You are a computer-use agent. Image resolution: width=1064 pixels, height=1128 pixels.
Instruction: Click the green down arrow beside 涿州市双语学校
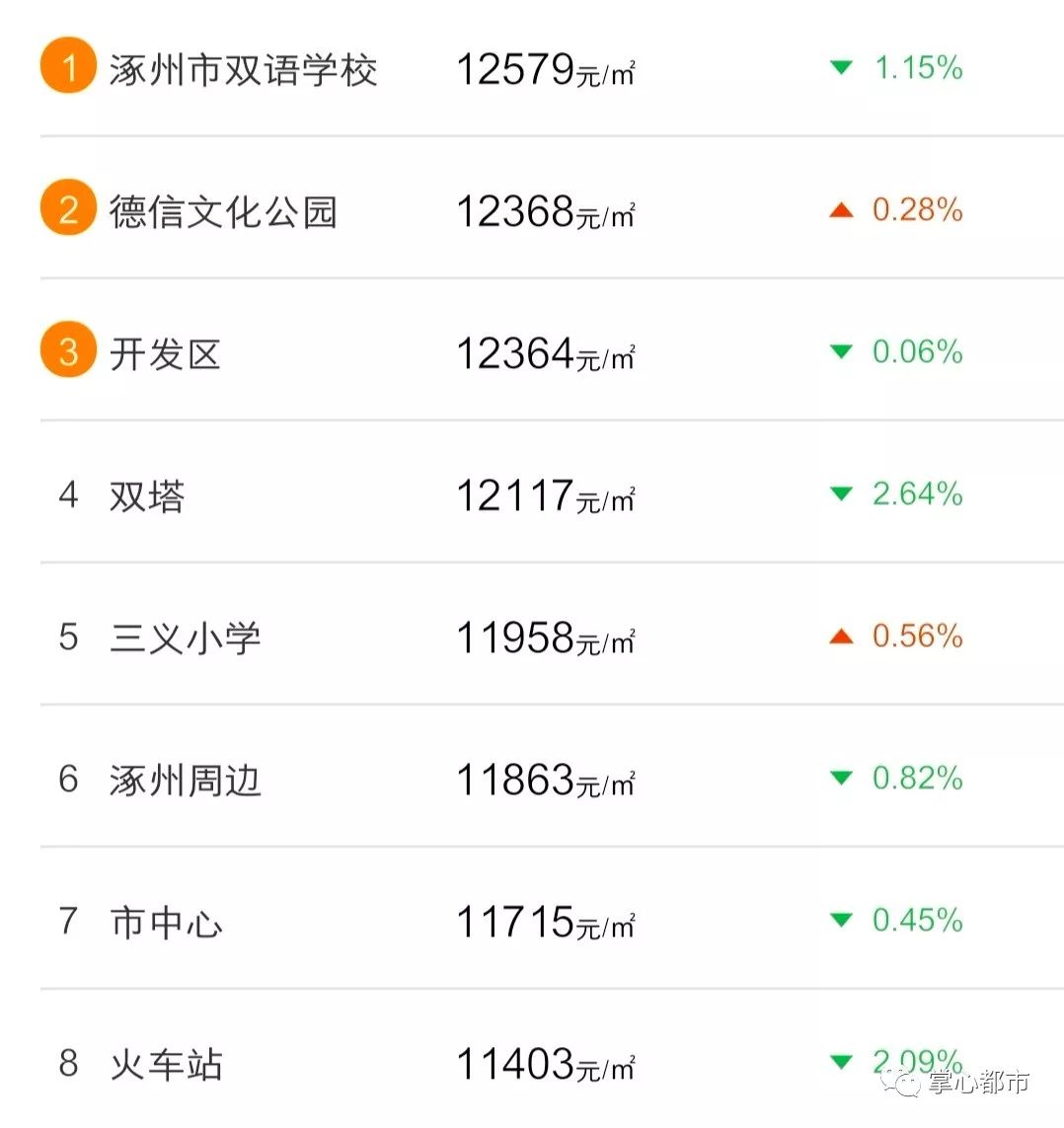tap(843, 67)
